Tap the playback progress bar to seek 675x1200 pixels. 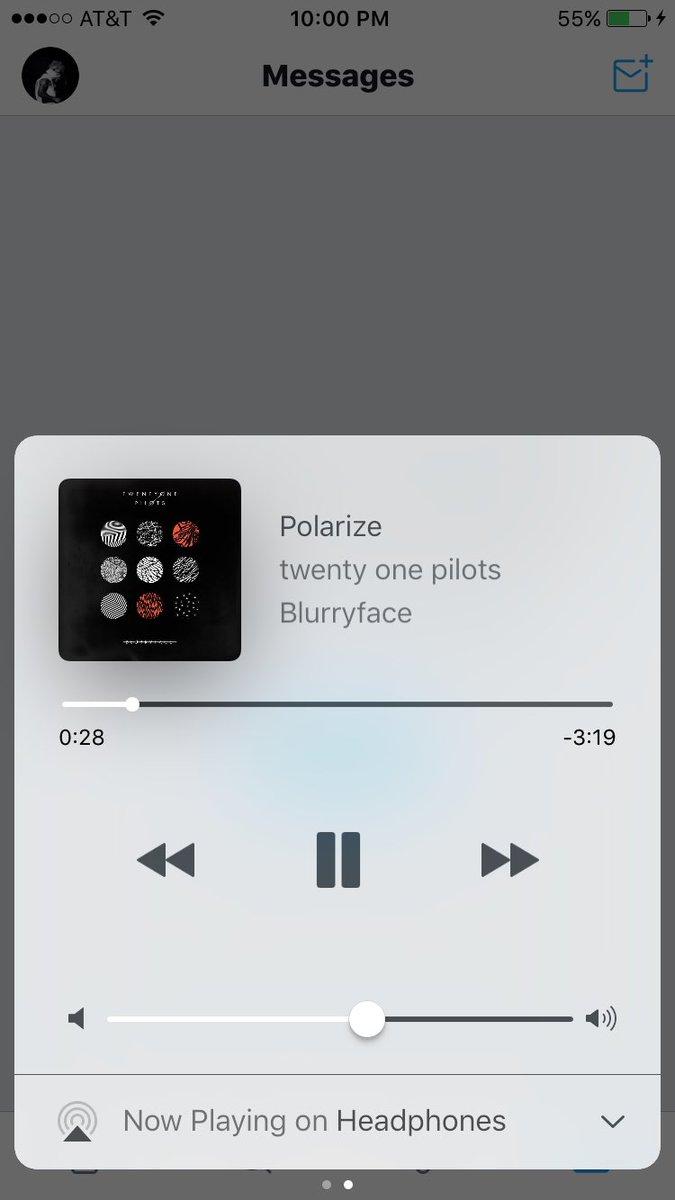coord(338,705)
